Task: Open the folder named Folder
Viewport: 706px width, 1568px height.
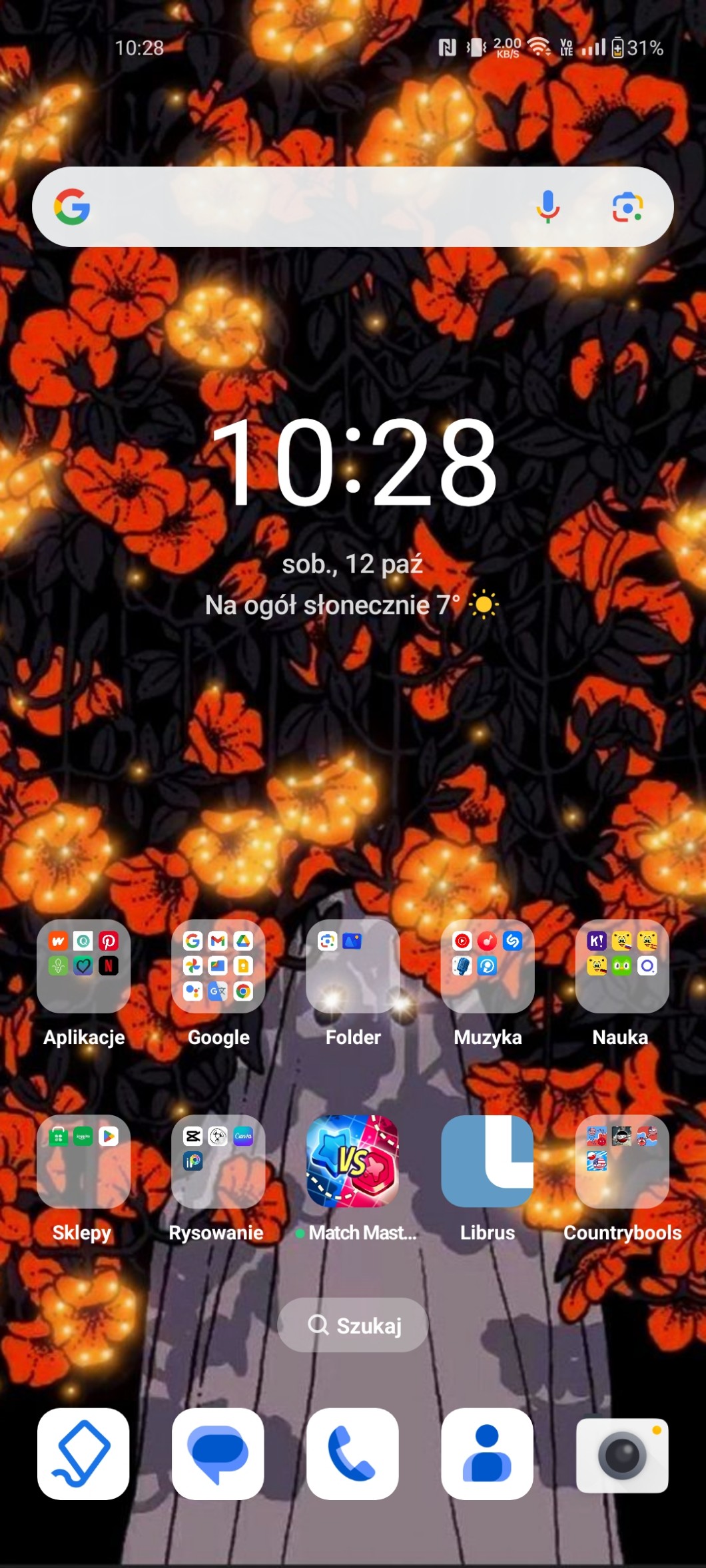Action: (x=353, y=966)
